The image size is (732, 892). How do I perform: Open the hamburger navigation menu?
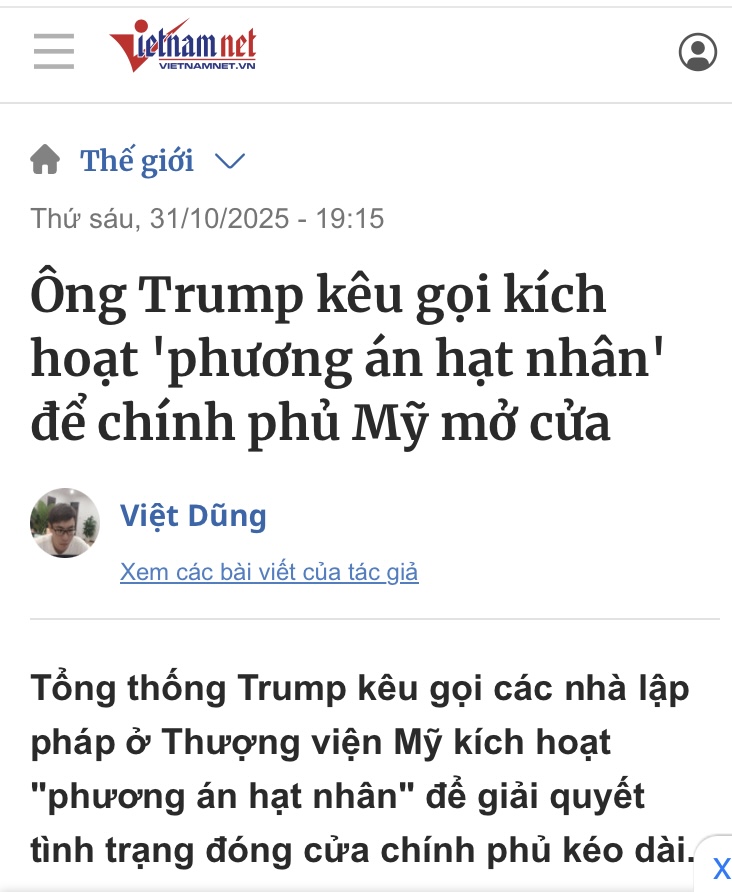(x=54, y=51)
